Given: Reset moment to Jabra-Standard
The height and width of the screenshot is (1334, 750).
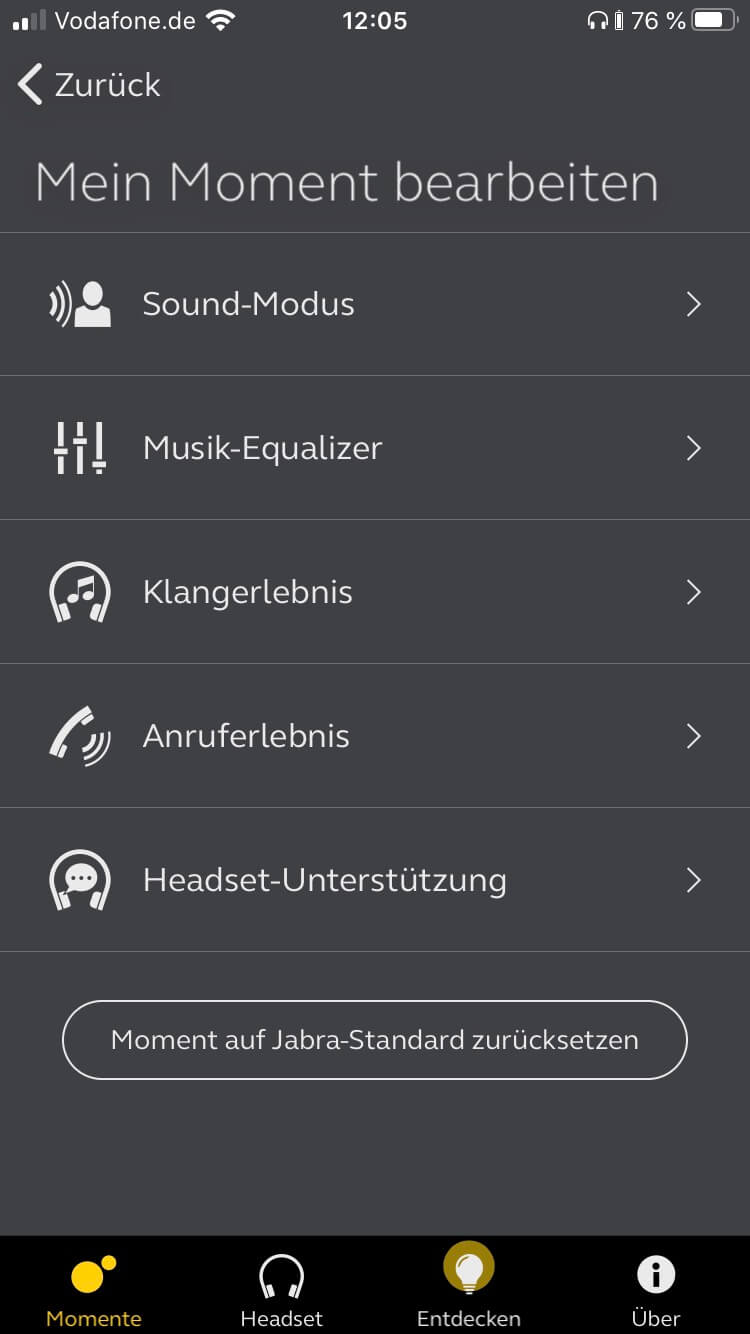Looking at the screenshot, I should click(375, 1040).
